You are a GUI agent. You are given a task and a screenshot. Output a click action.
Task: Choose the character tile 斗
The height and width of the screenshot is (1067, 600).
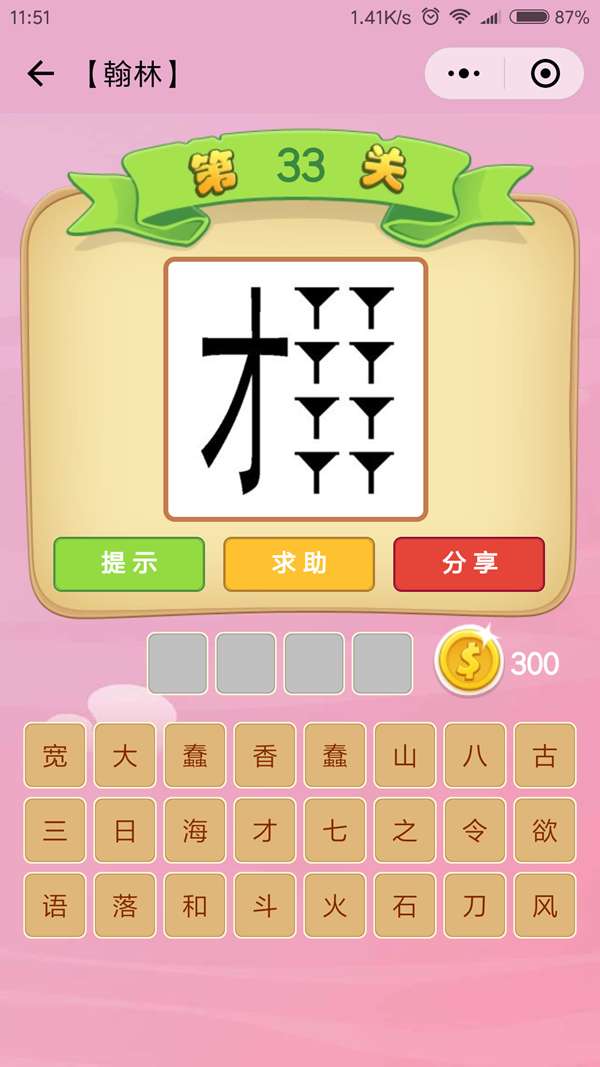265,906
